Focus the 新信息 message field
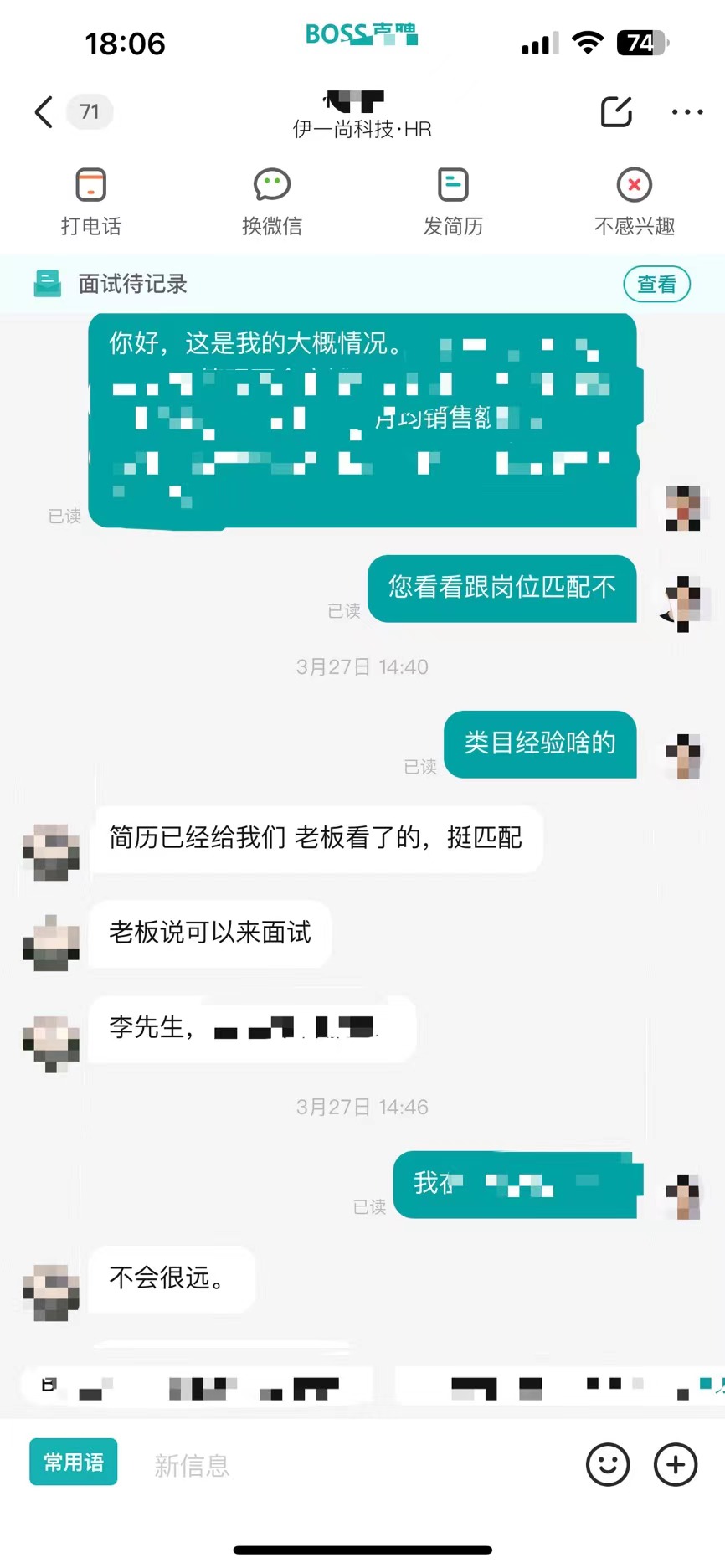 coord(335,1465)
